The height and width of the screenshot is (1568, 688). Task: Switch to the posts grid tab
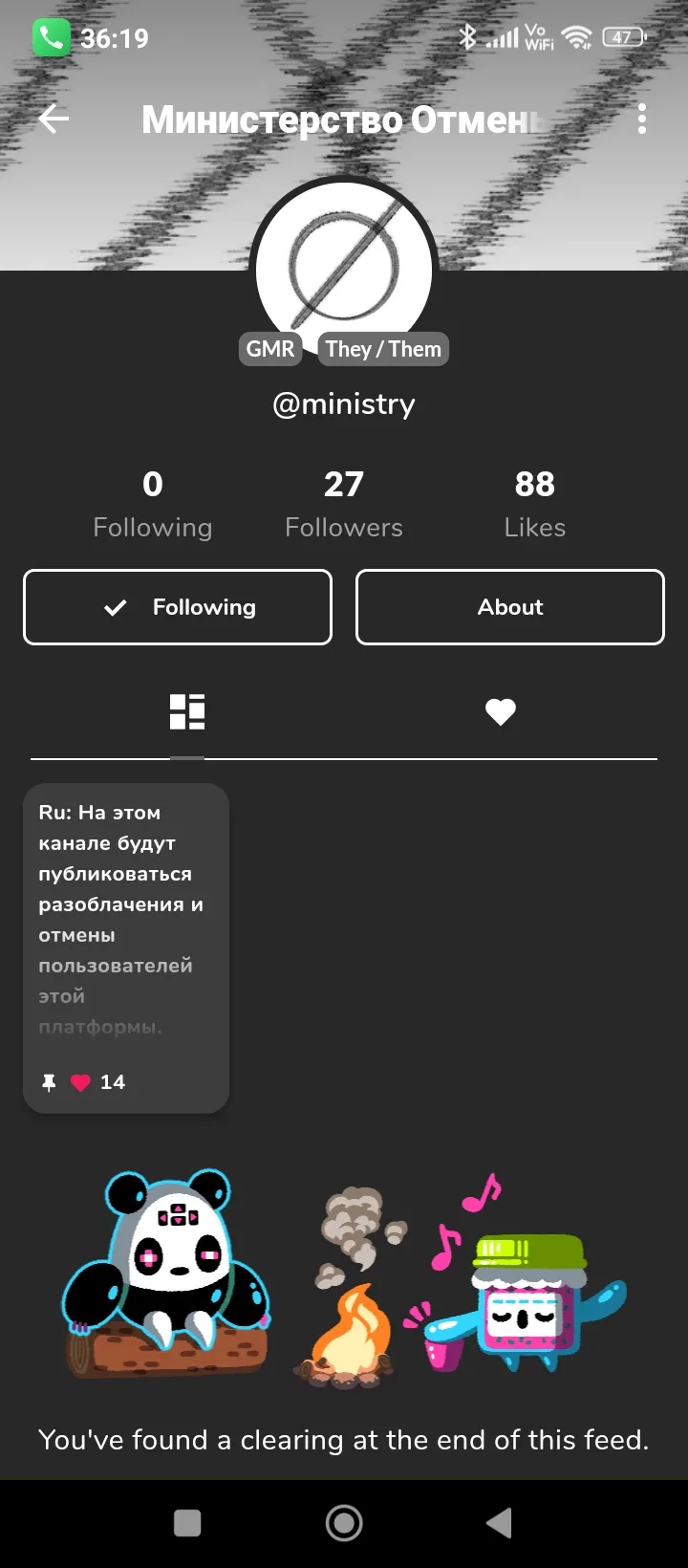(187, 711)
